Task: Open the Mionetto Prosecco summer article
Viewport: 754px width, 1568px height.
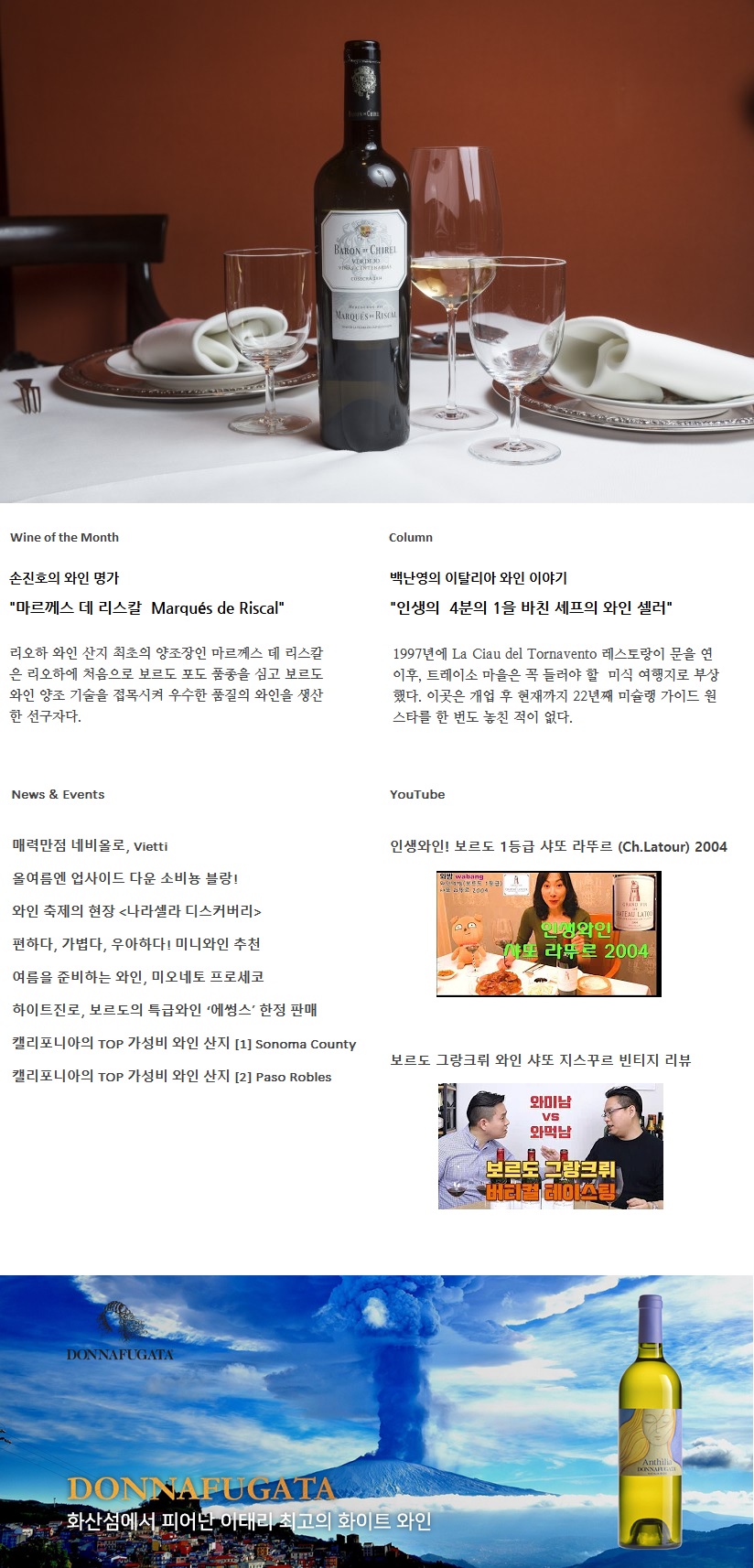Action: click(137, 978)
